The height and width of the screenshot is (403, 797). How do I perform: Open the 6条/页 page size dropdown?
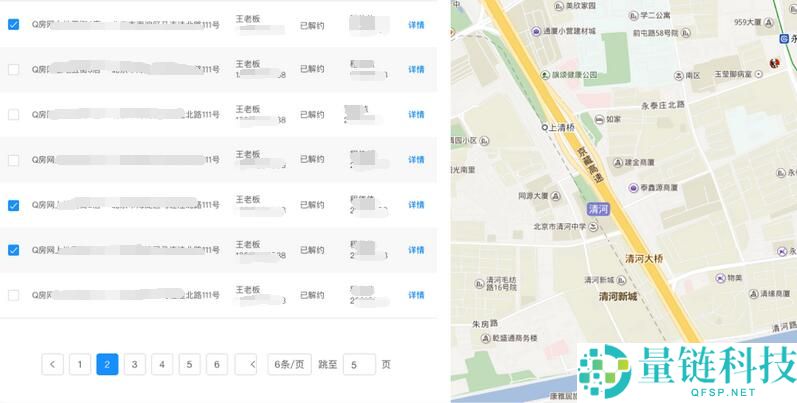[x=289, y=365]
